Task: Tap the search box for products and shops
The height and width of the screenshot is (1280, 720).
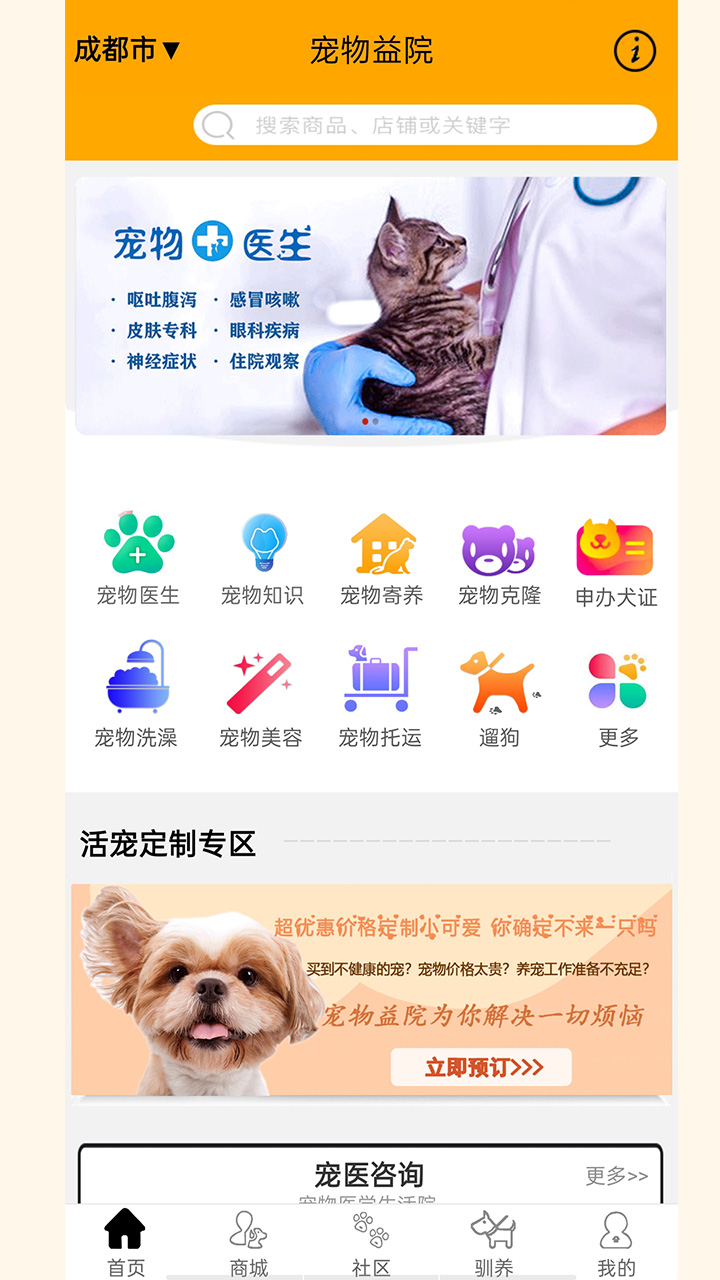Action: (x=425, y=125)
